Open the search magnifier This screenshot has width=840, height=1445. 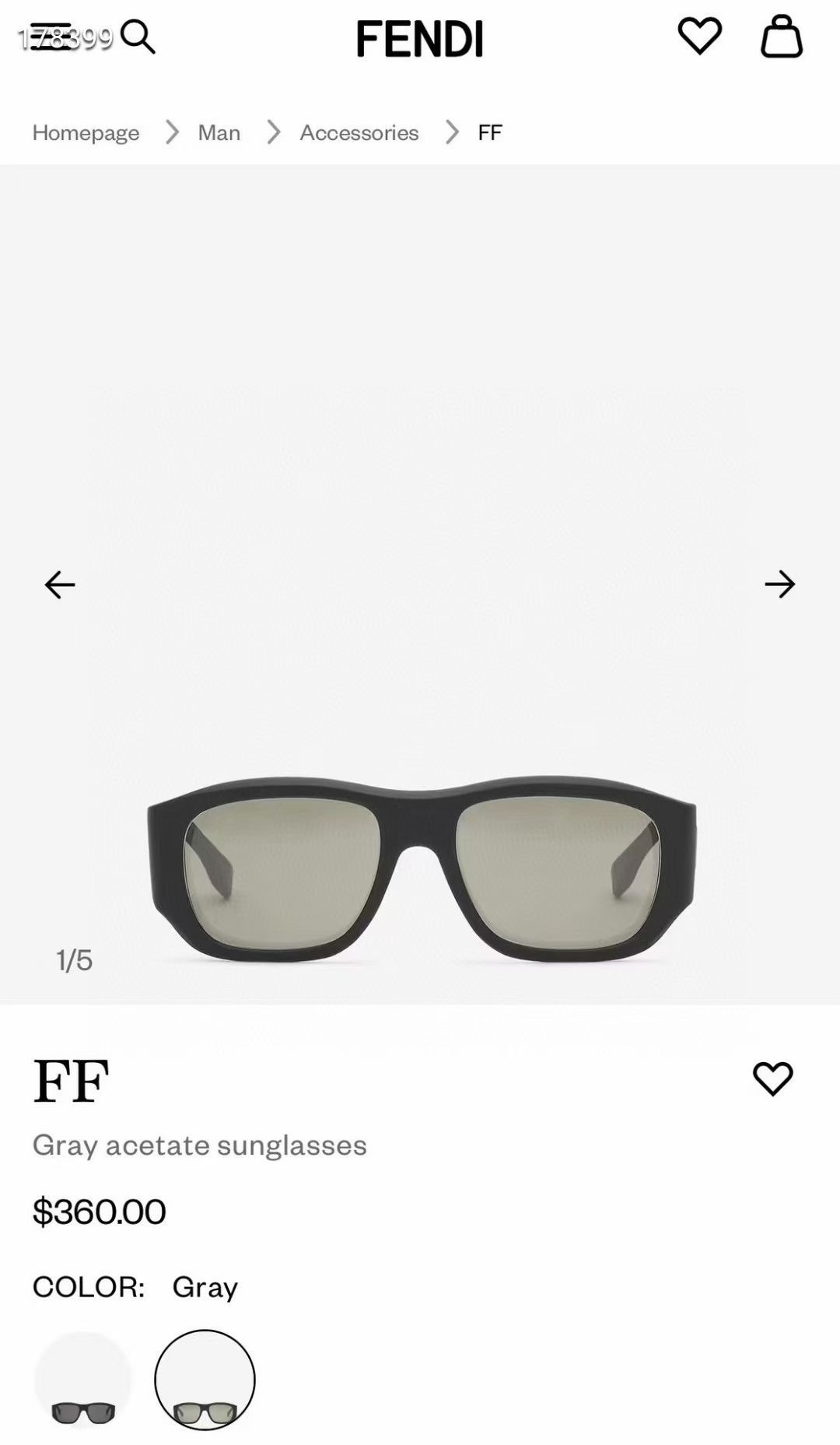(x=138, y=37)
